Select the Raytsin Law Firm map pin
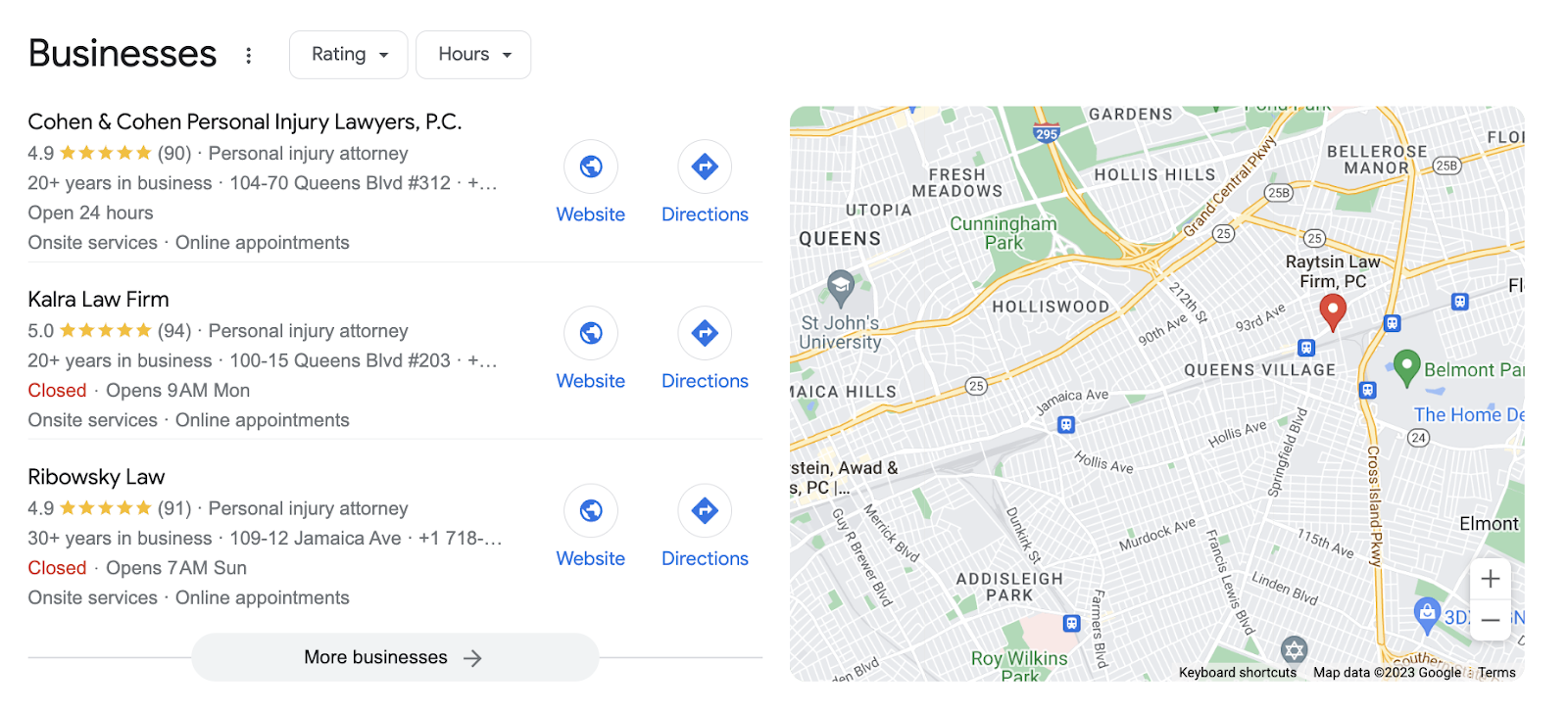This screenshot has height=712, width=1568. coord(1333,313)
